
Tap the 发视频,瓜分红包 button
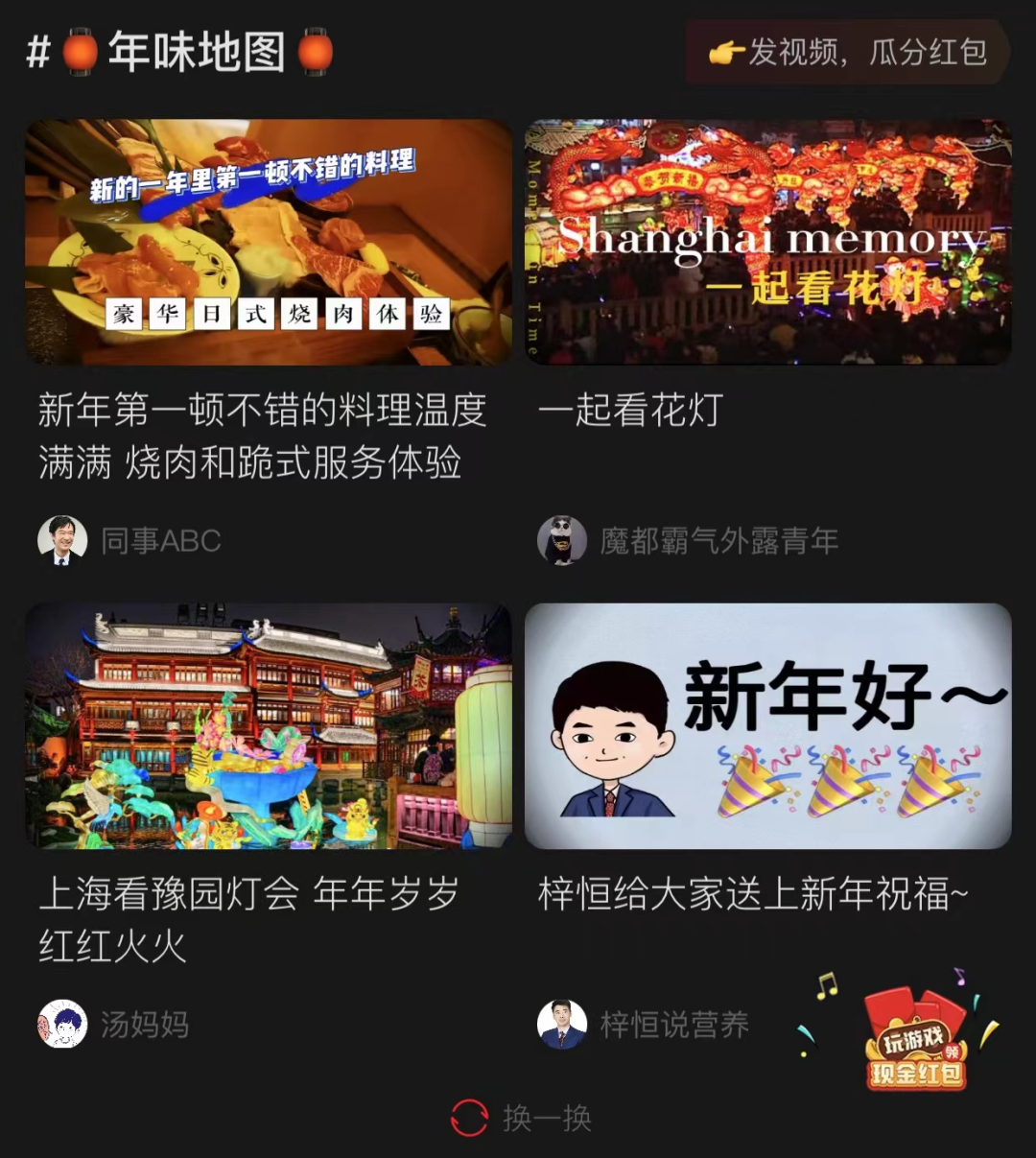pos(848,52)
